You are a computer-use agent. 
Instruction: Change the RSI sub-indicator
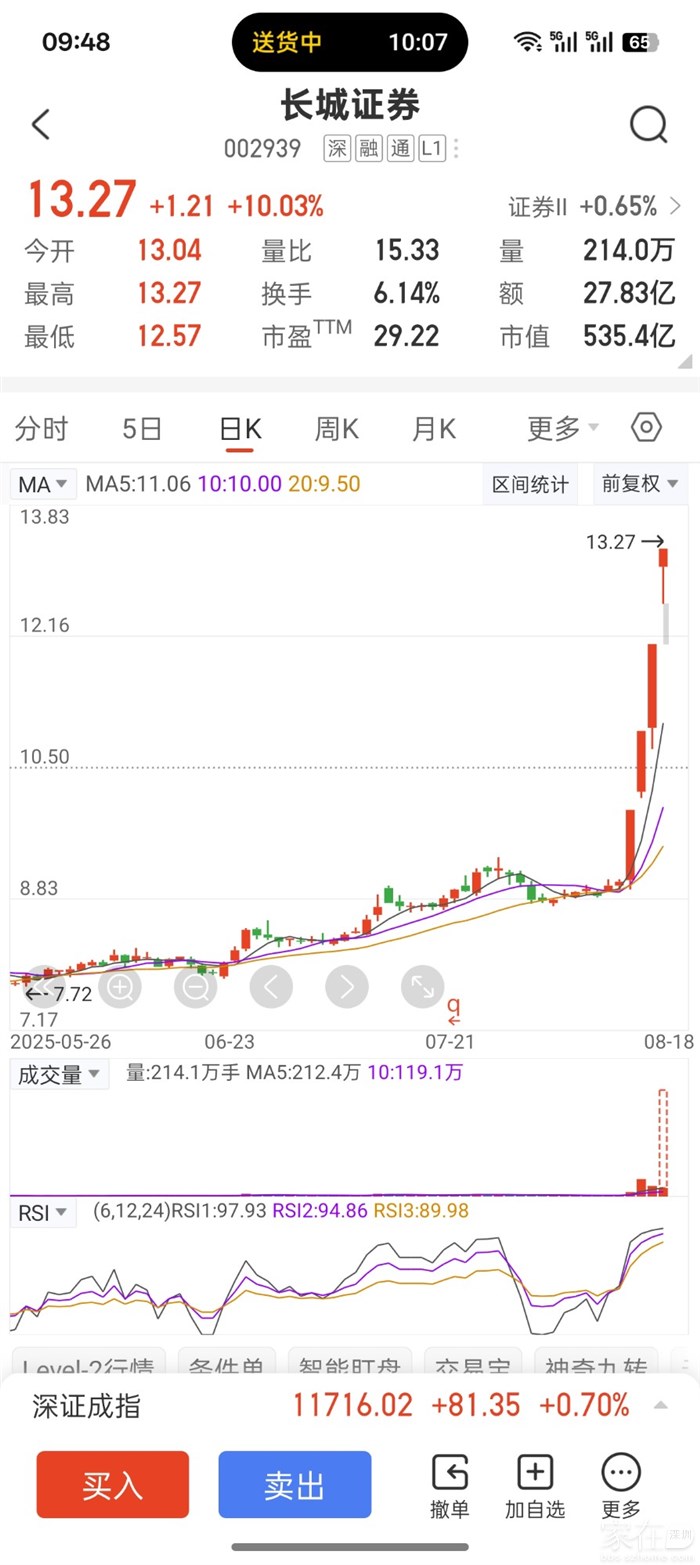(x=44, y=1213)
